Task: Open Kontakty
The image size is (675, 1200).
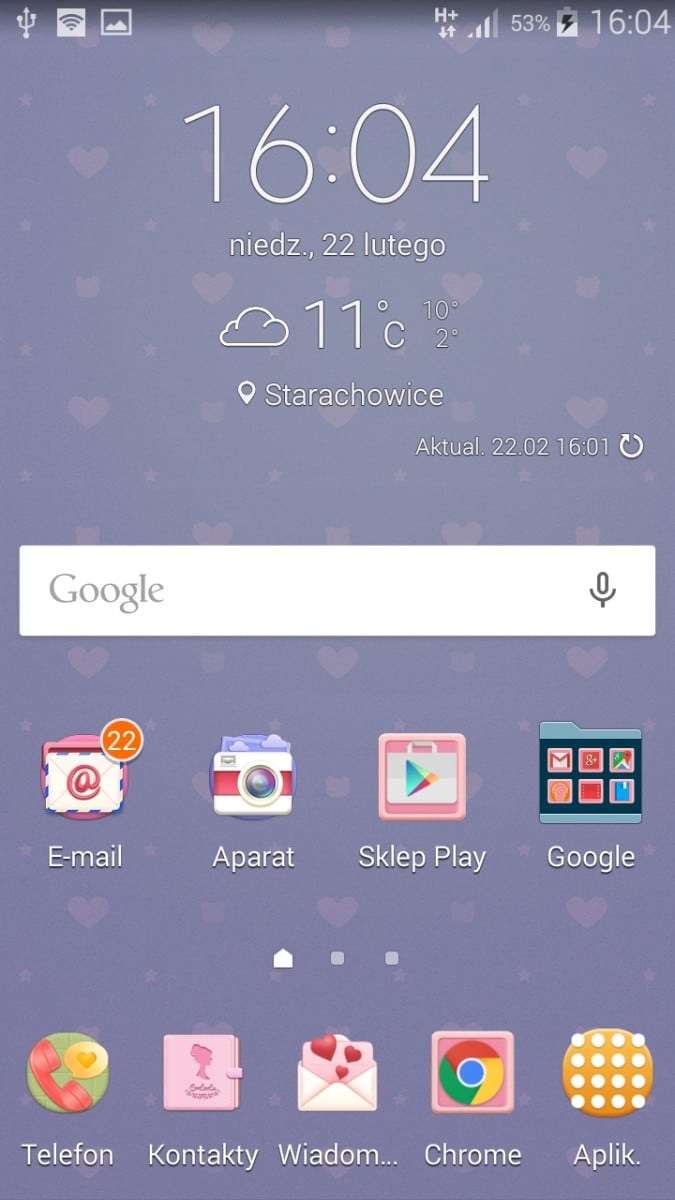Action: coord(203,1074)
